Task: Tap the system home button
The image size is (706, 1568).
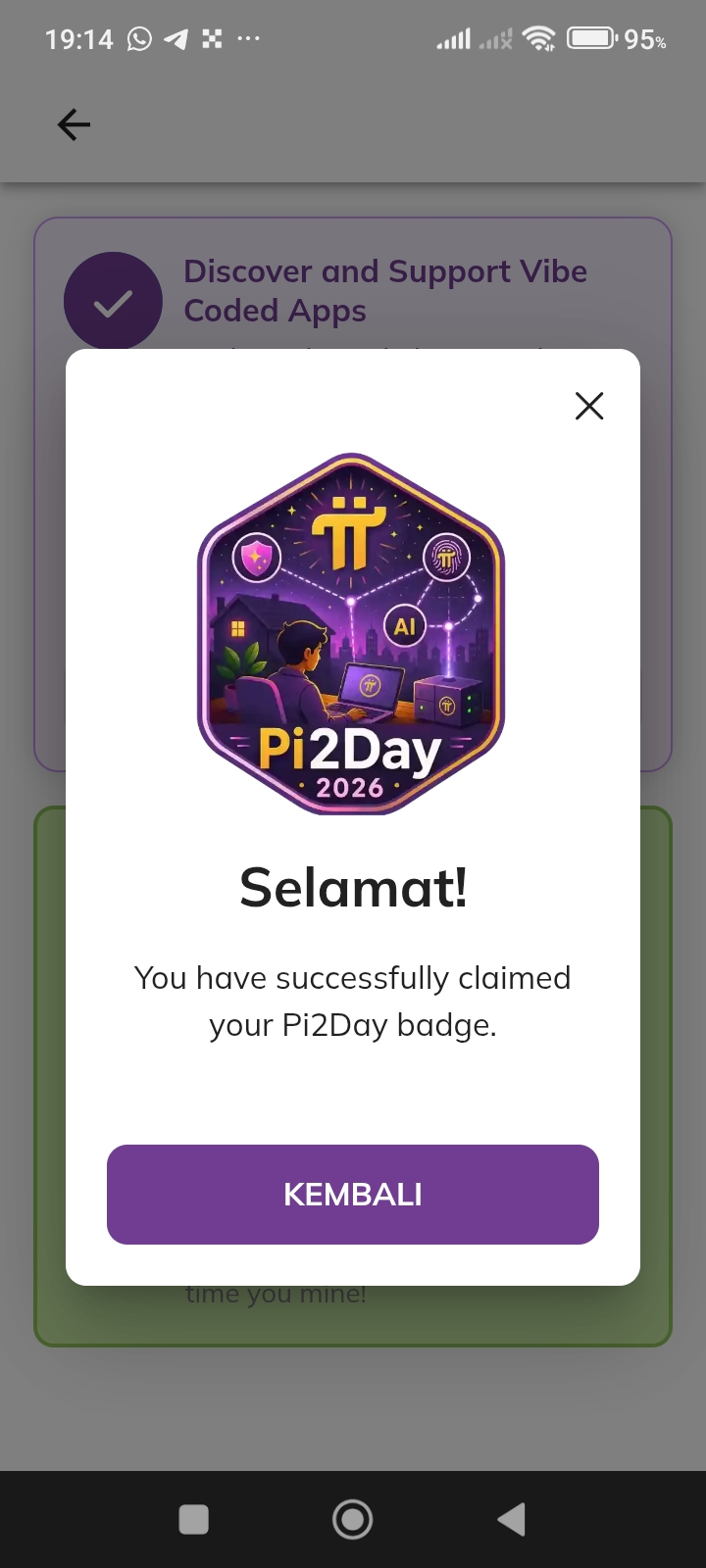Action: click(x=353, y=1520)
